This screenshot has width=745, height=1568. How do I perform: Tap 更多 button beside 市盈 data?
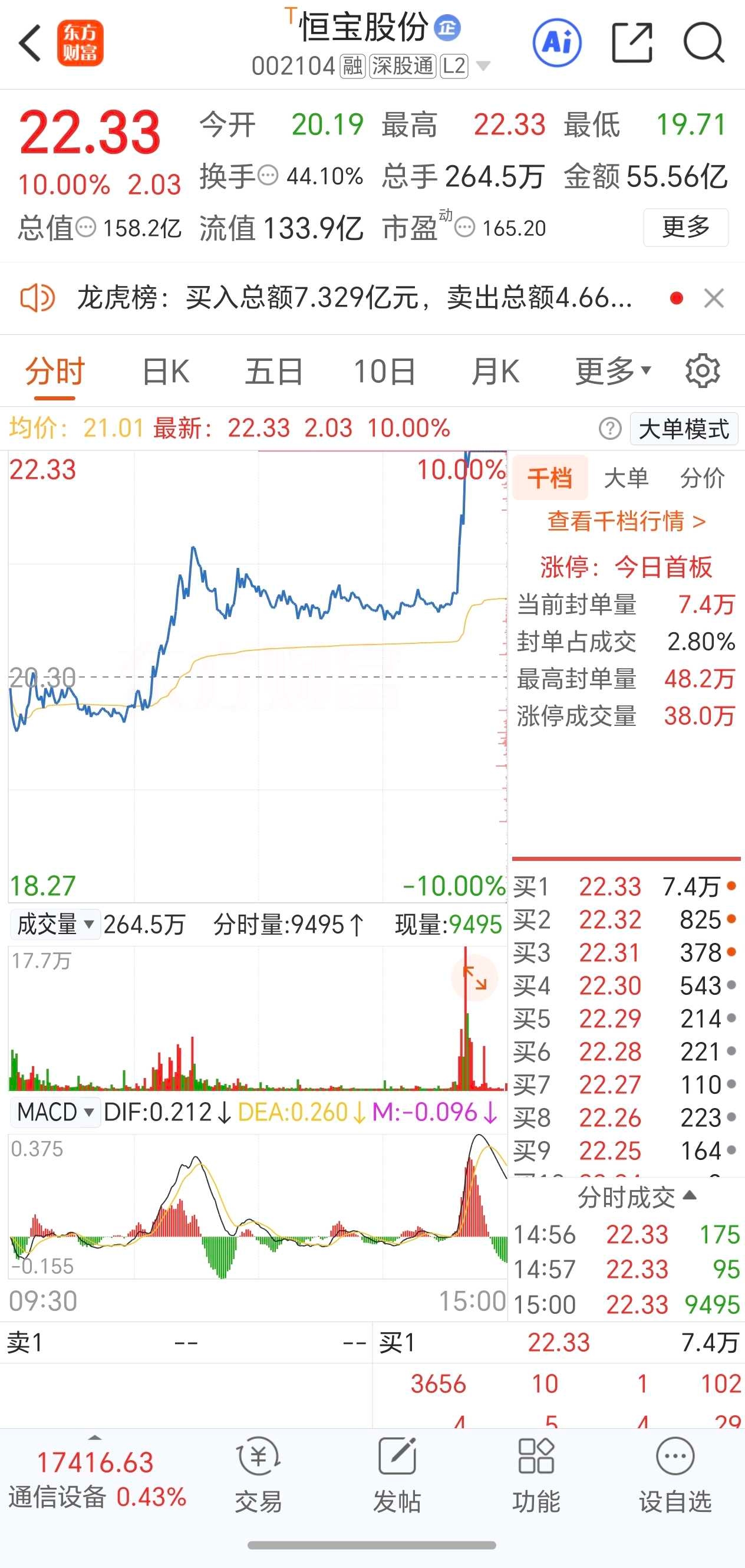point(685,228)
